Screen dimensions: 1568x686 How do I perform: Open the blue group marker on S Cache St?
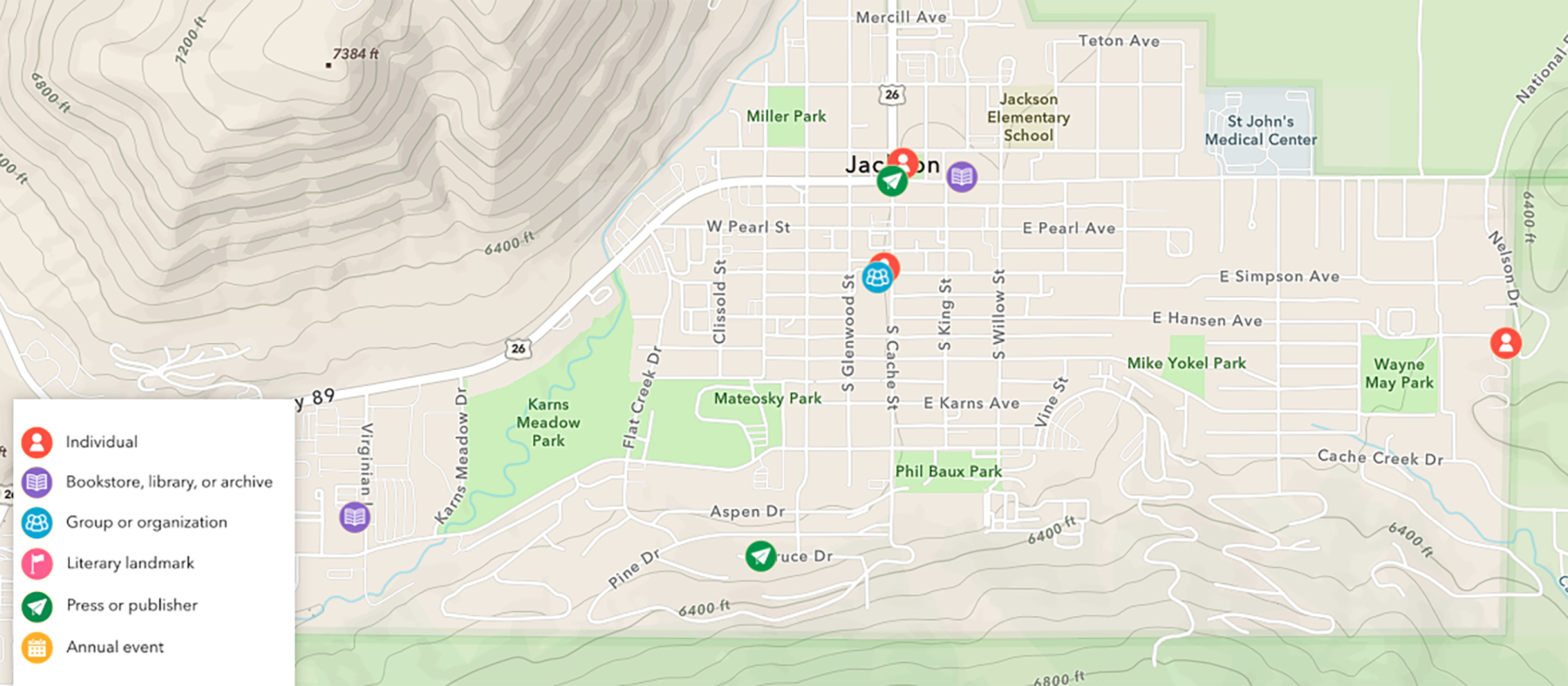[876, 278]
